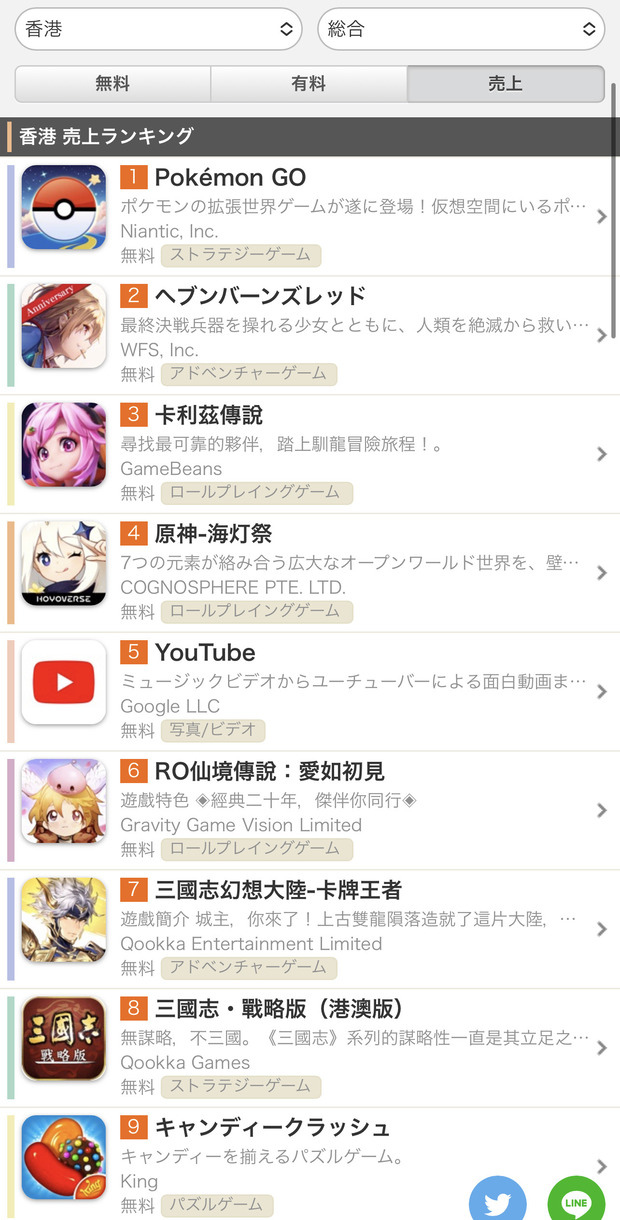Select the 売上 ranking tab
The image size is (620, 1220).
click(505, 84)
